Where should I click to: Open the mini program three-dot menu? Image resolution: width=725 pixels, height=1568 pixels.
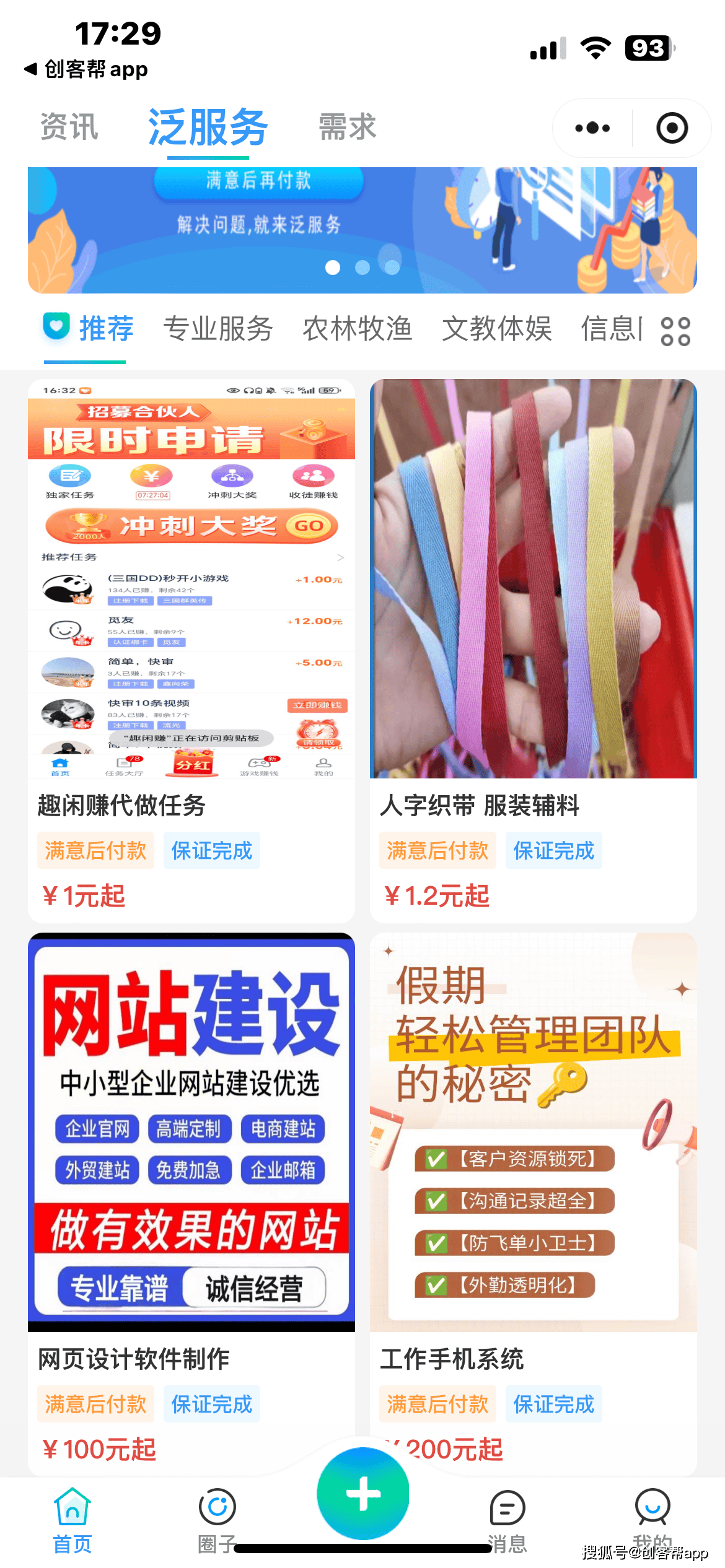tap(592, 128)
